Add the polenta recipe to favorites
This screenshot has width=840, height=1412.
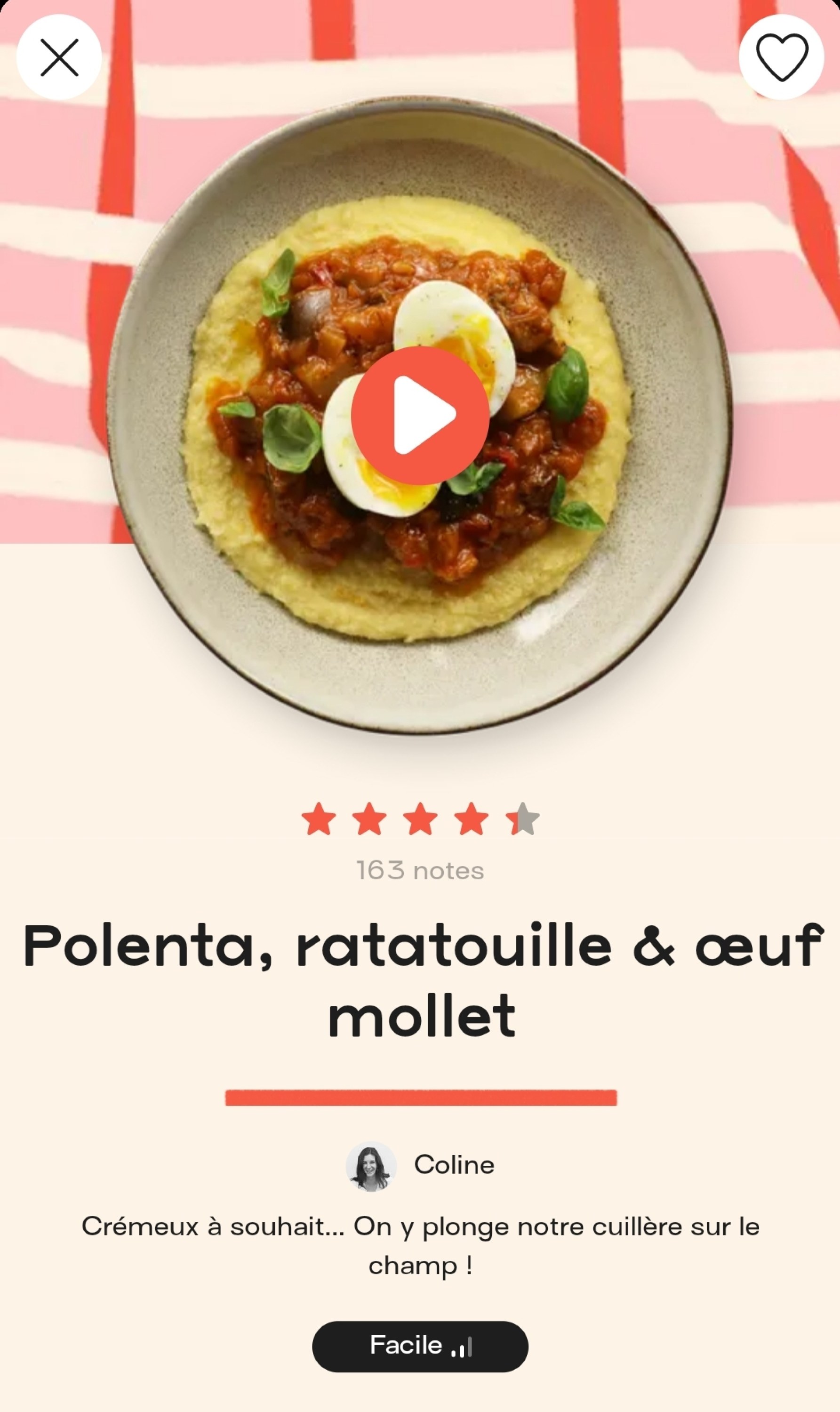point(782,58)
